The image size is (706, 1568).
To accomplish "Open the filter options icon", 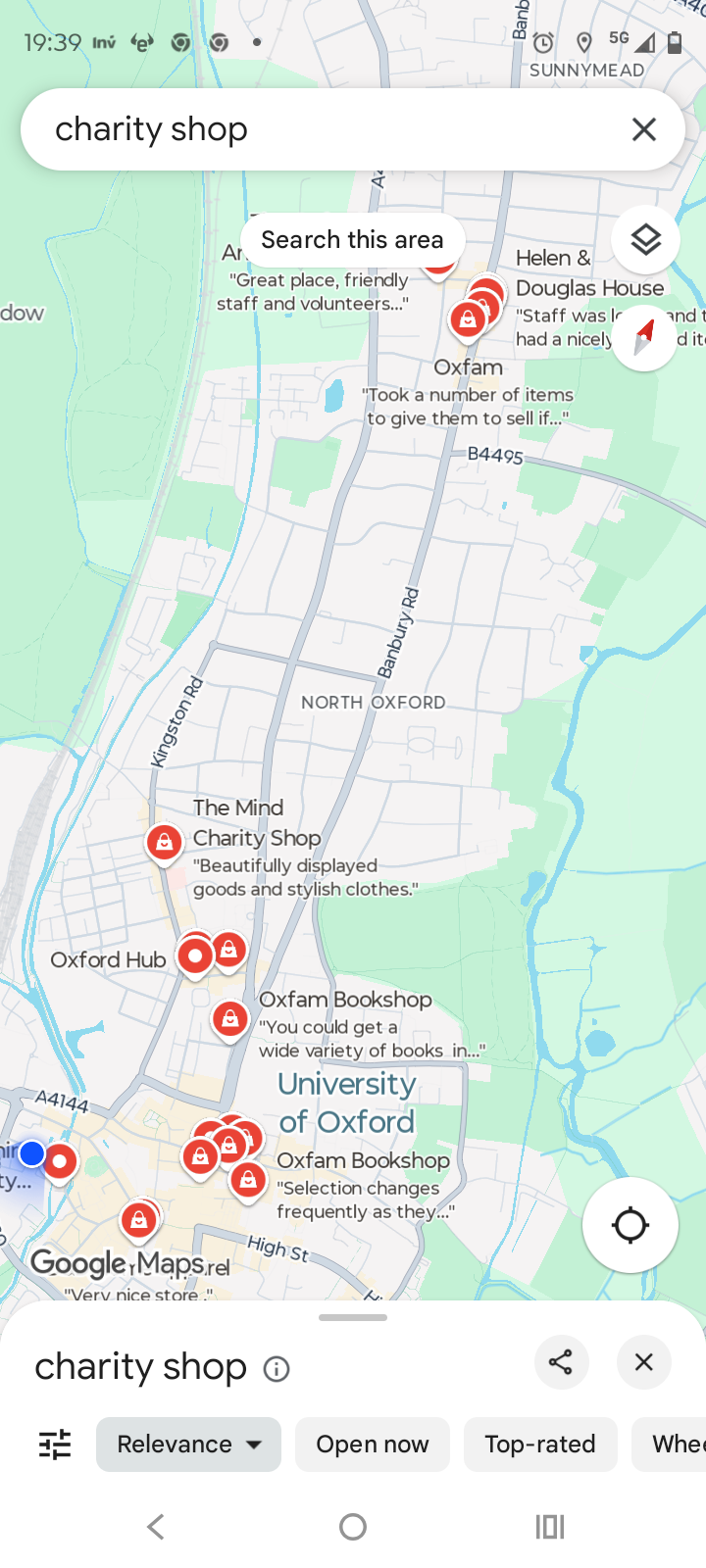I will click(x=55, y=1445).
